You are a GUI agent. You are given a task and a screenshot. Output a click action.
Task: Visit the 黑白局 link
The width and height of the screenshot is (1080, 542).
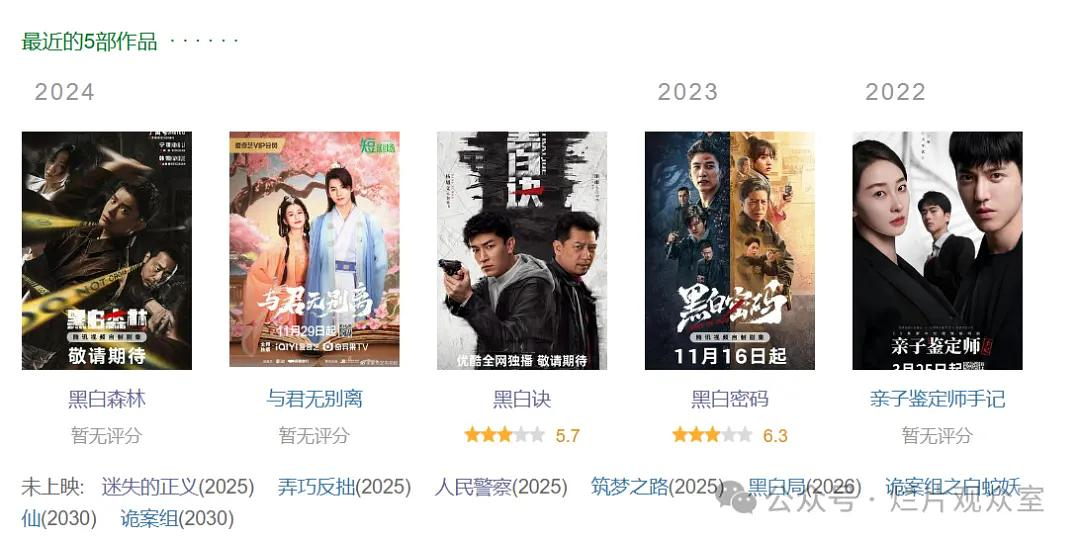point(777,487)
